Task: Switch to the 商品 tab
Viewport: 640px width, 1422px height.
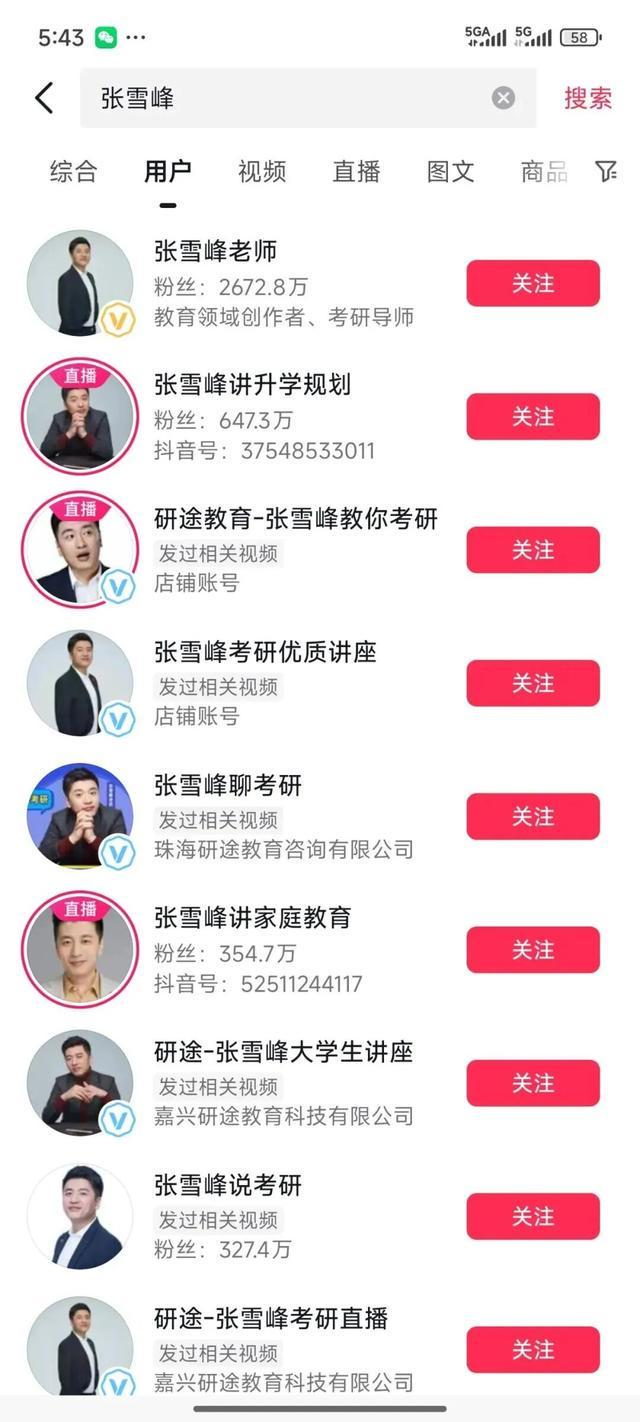Action: (x=543, y=171)
